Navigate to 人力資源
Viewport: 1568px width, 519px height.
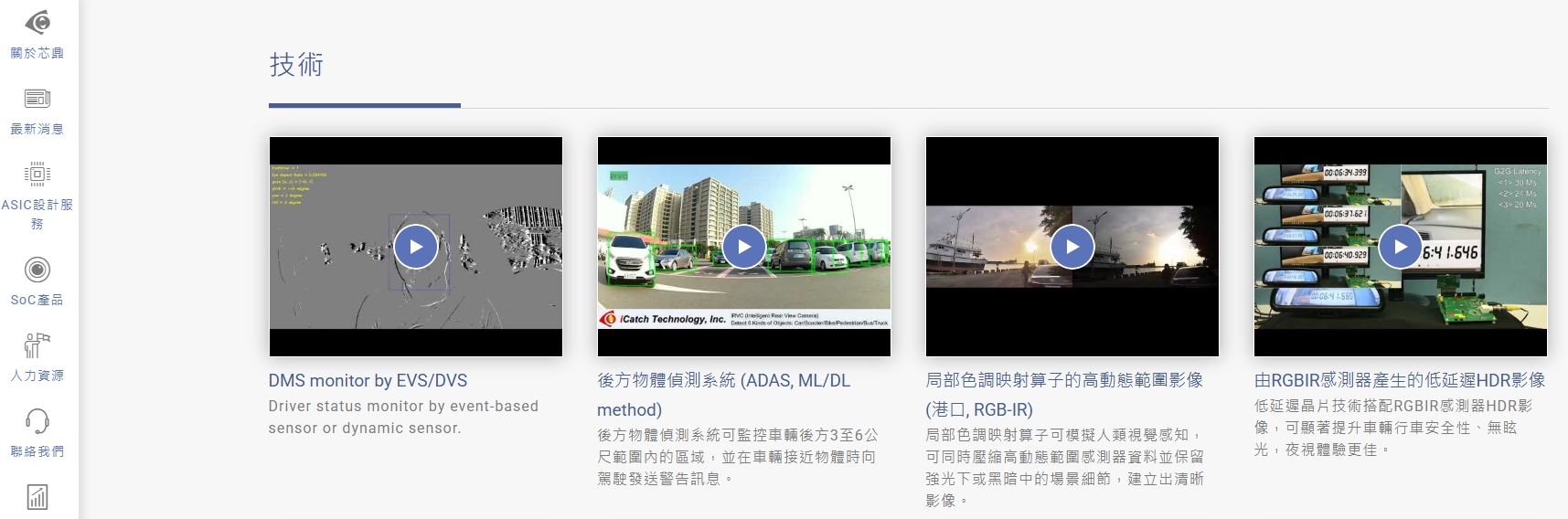tap(37, 356)
